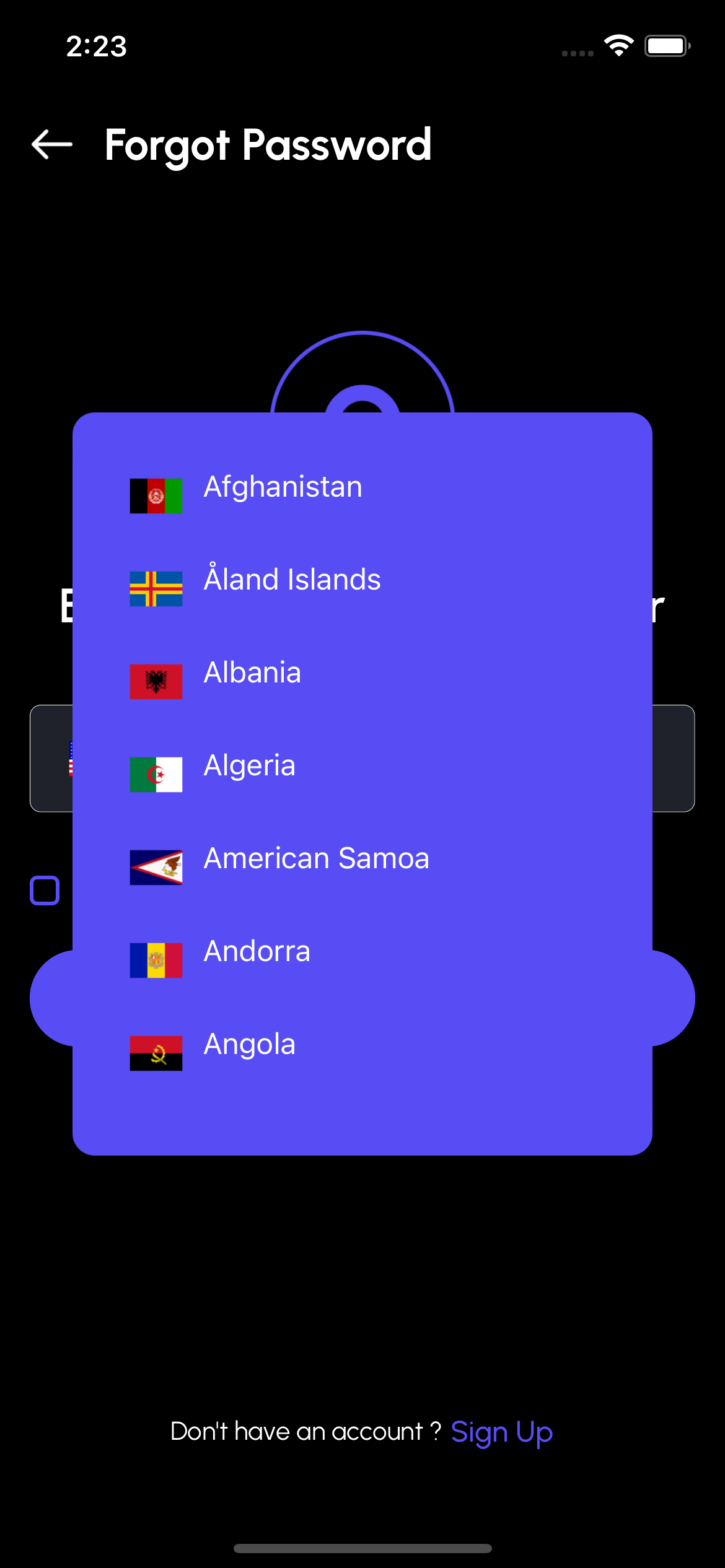Image resolution: width=725 pixels, height=1568 pixels.
Task: Go back using the arrow icon
Action: (52, 144)
